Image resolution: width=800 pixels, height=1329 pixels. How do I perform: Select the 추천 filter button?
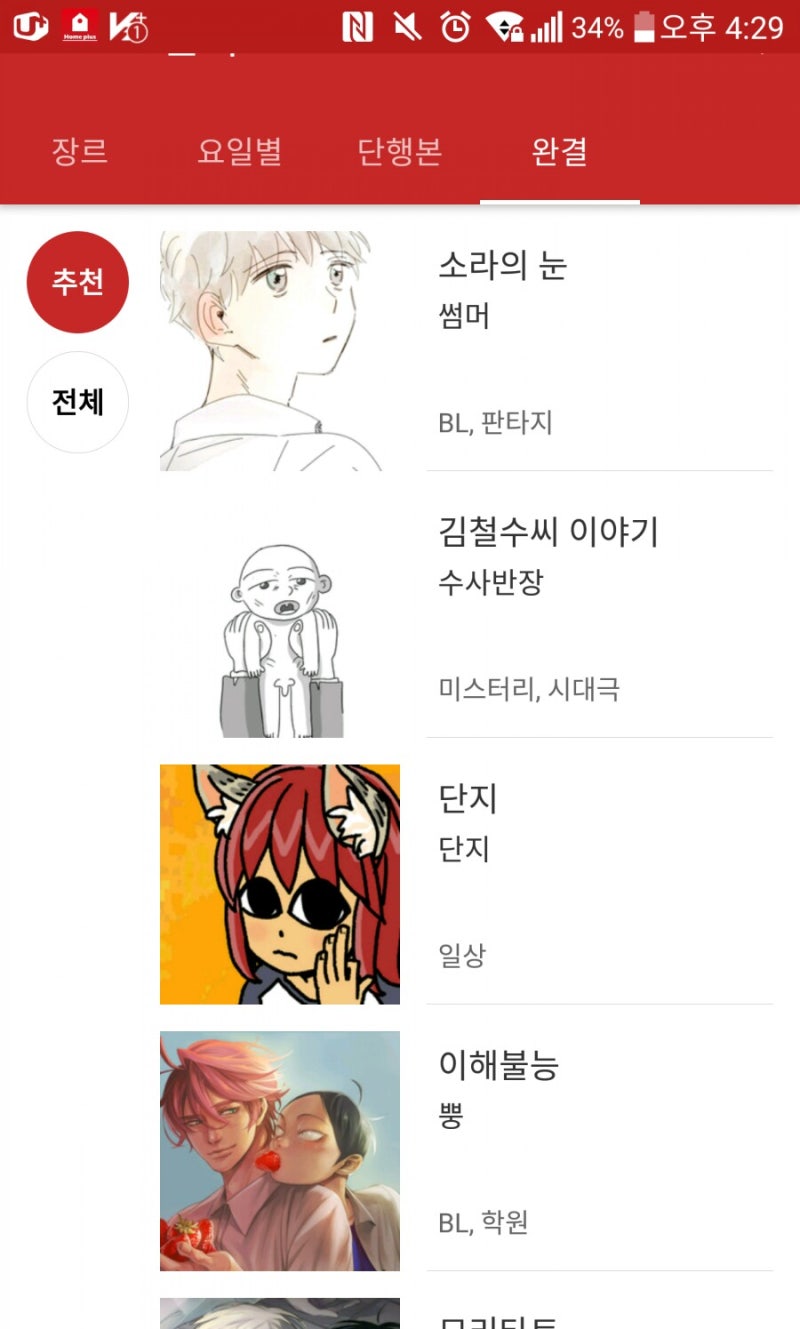[x=78, y=282]
